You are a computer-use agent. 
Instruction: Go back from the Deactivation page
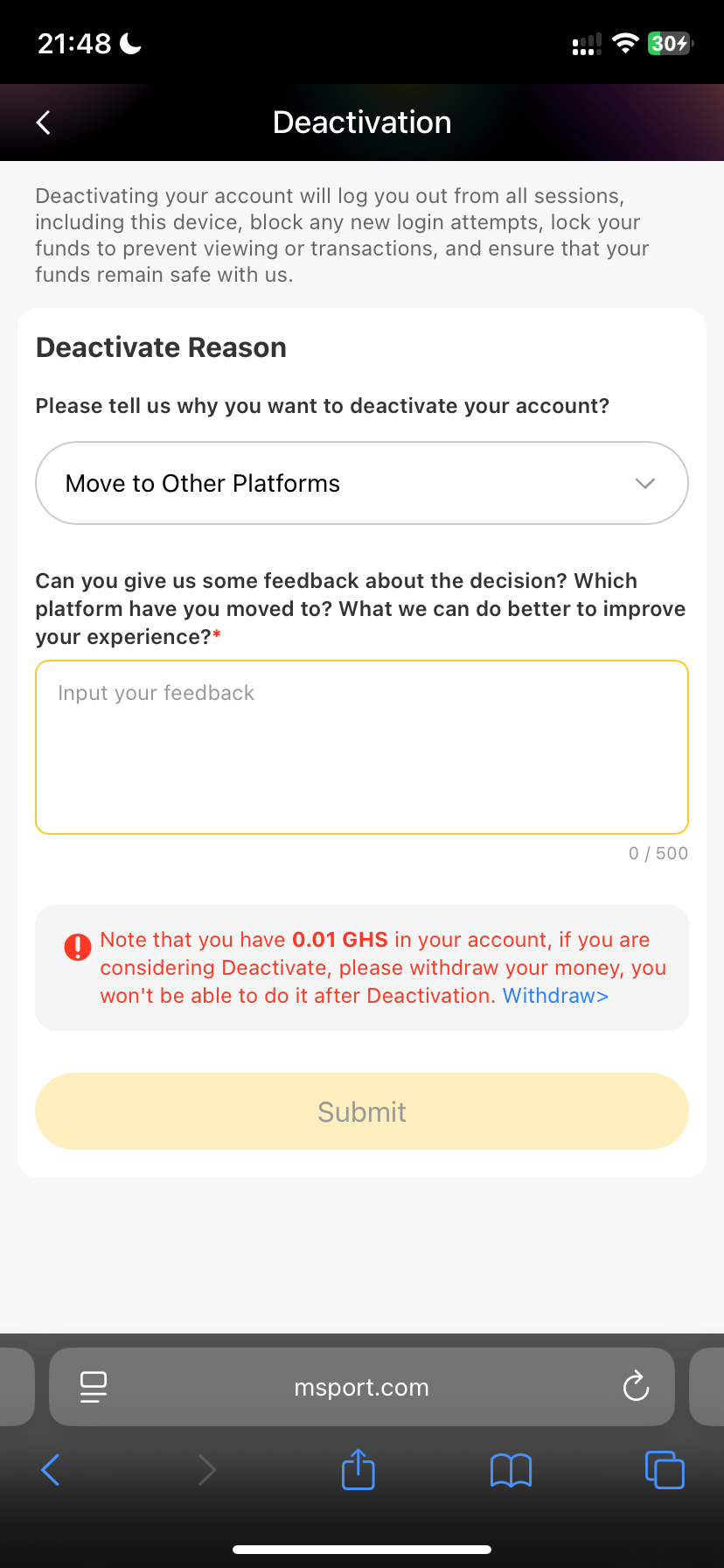coord(44,122)
